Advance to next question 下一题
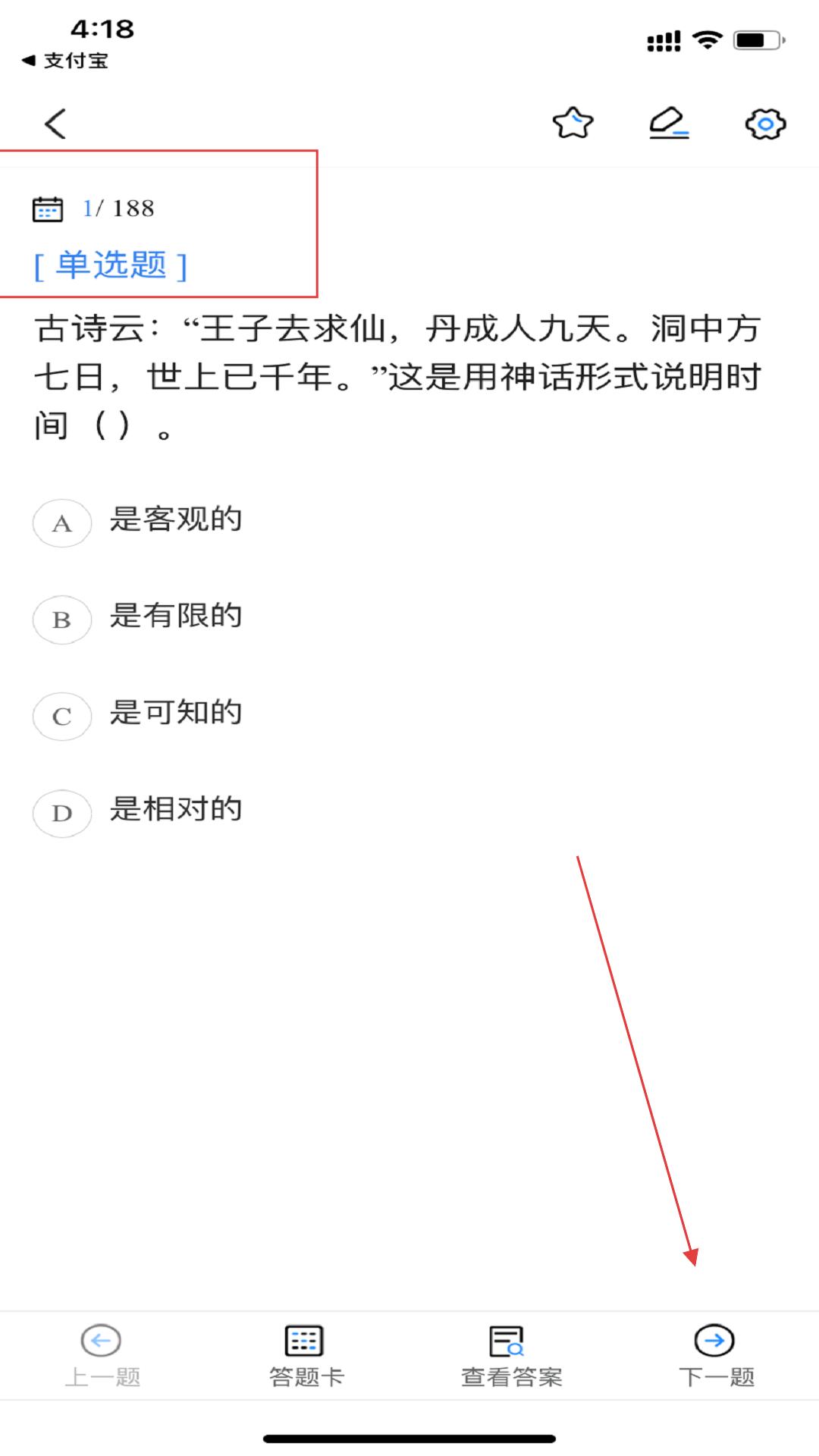 [x=716, y=1356]
